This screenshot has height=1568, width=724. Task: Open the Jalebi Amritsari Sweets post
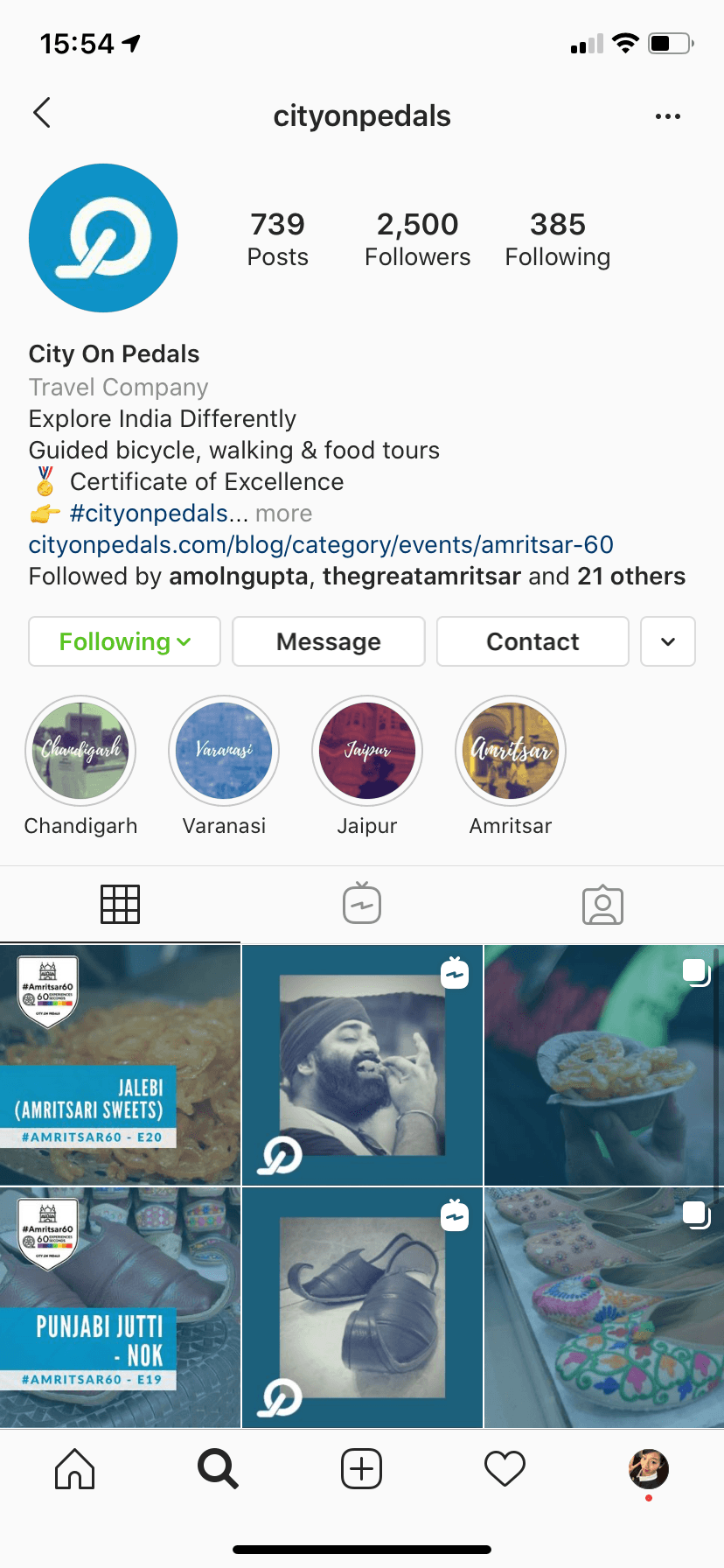[120, 1065]
